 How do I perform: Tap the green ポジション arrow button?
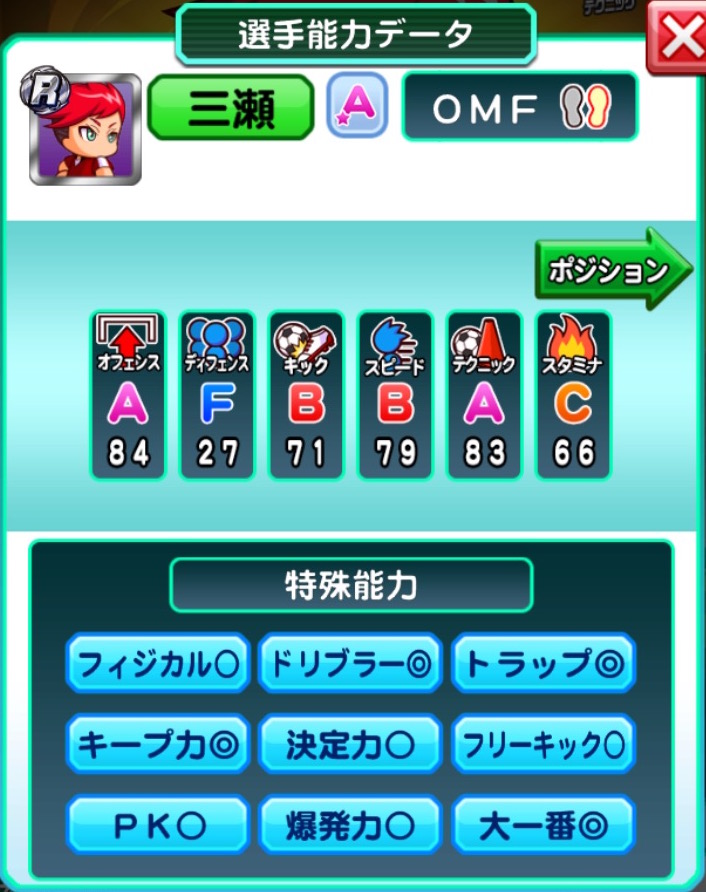[x=612, y=268]
